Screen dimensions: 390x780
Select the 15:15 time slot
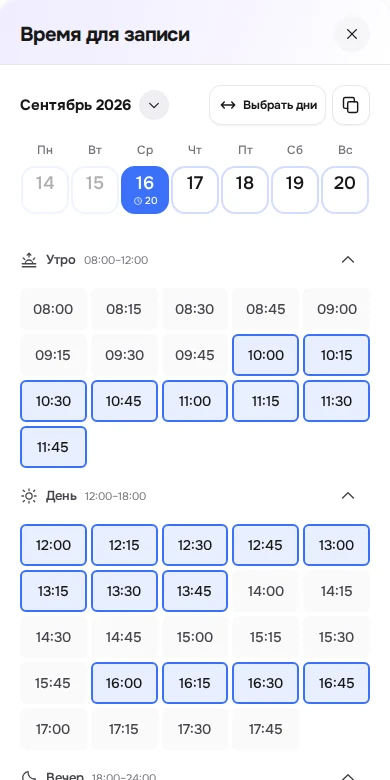(266, 637)
